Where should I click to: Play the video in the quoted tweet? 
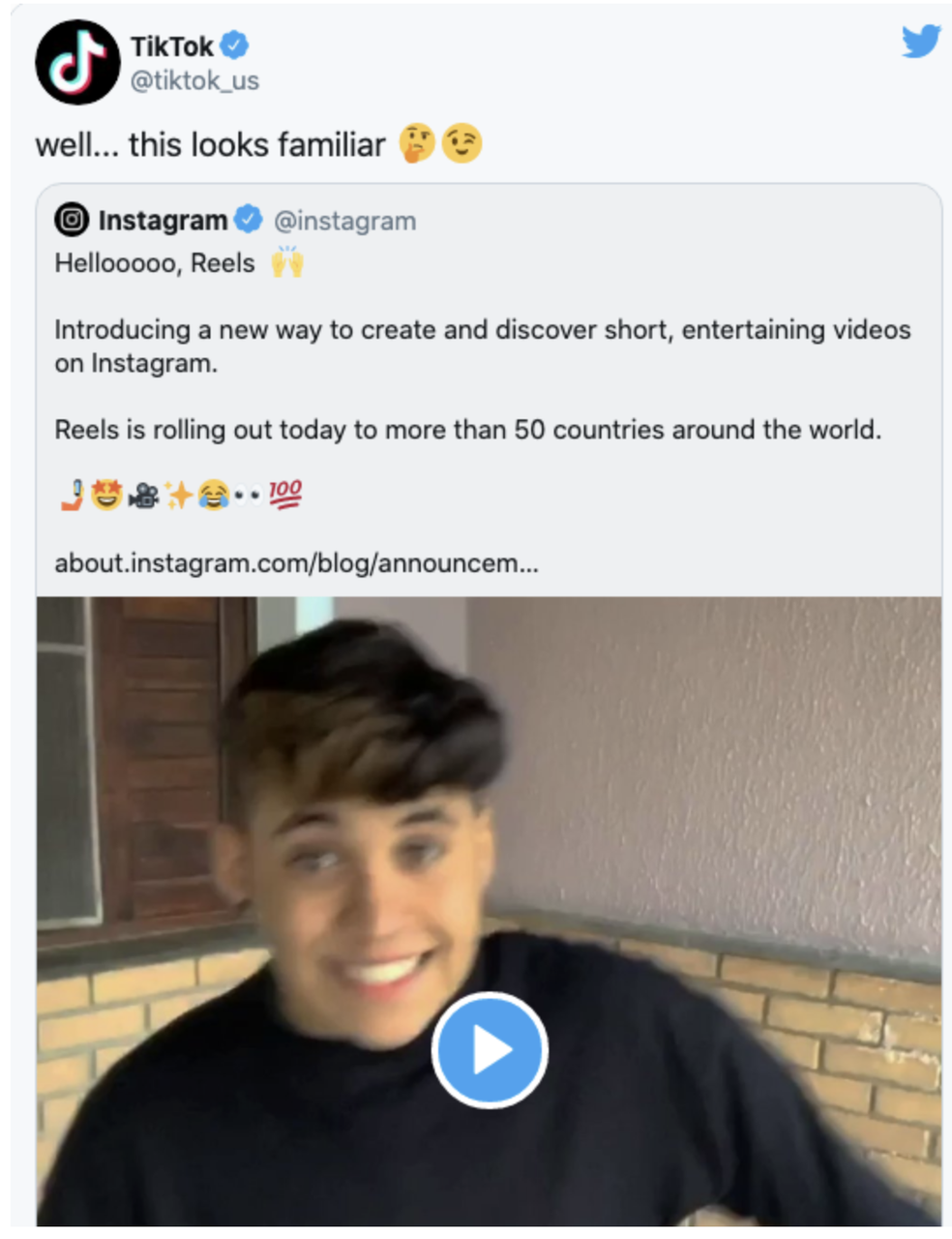pos(490,1050)
